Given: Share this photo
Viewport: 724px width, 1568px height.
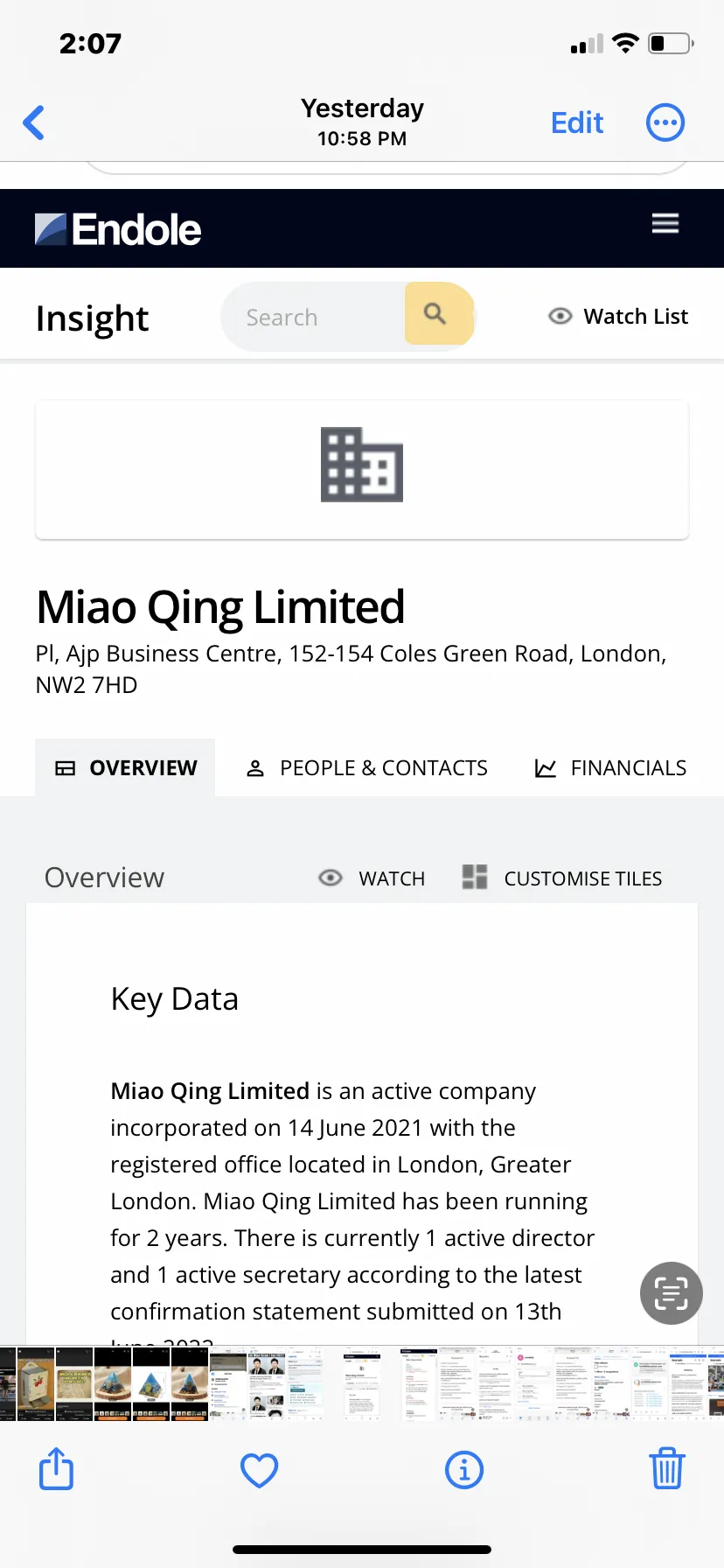Looking at the screenshot, I should coord(56,1468).
